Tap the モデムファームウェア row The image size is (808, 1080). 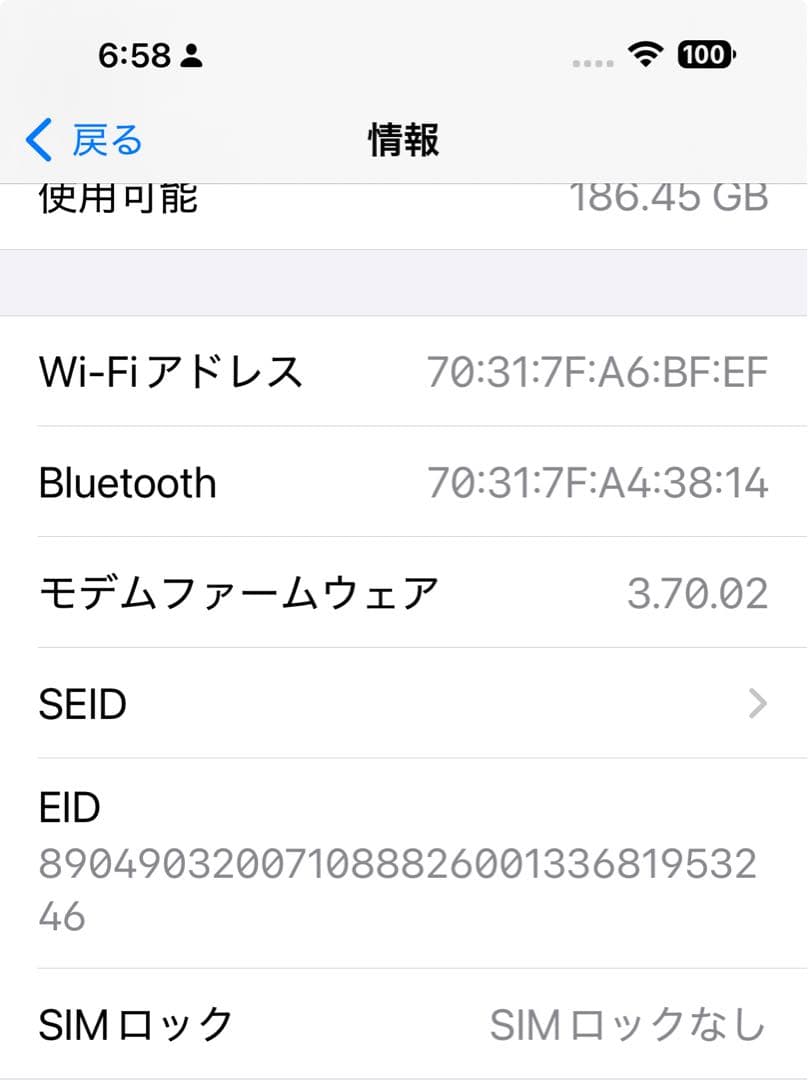tap(400, 592)
